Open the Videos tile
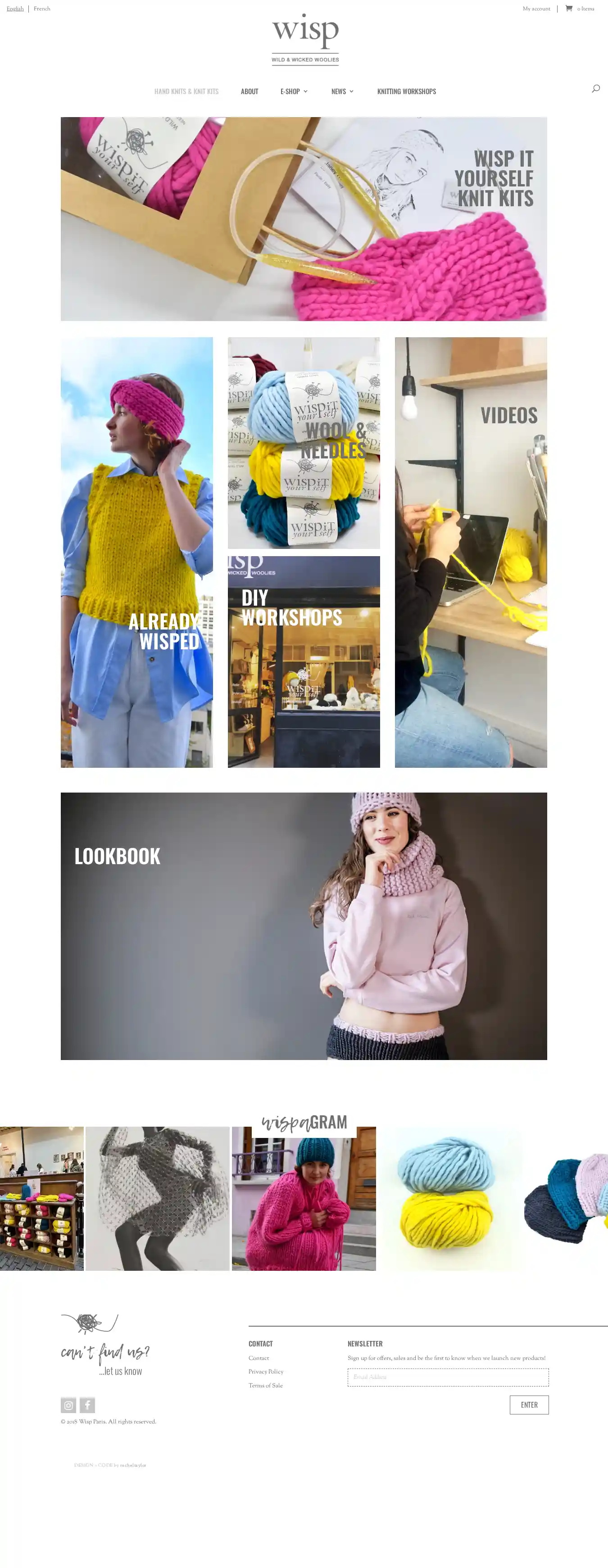The image size is (608, 1568). pyautogui.click(x=471, y=552)
